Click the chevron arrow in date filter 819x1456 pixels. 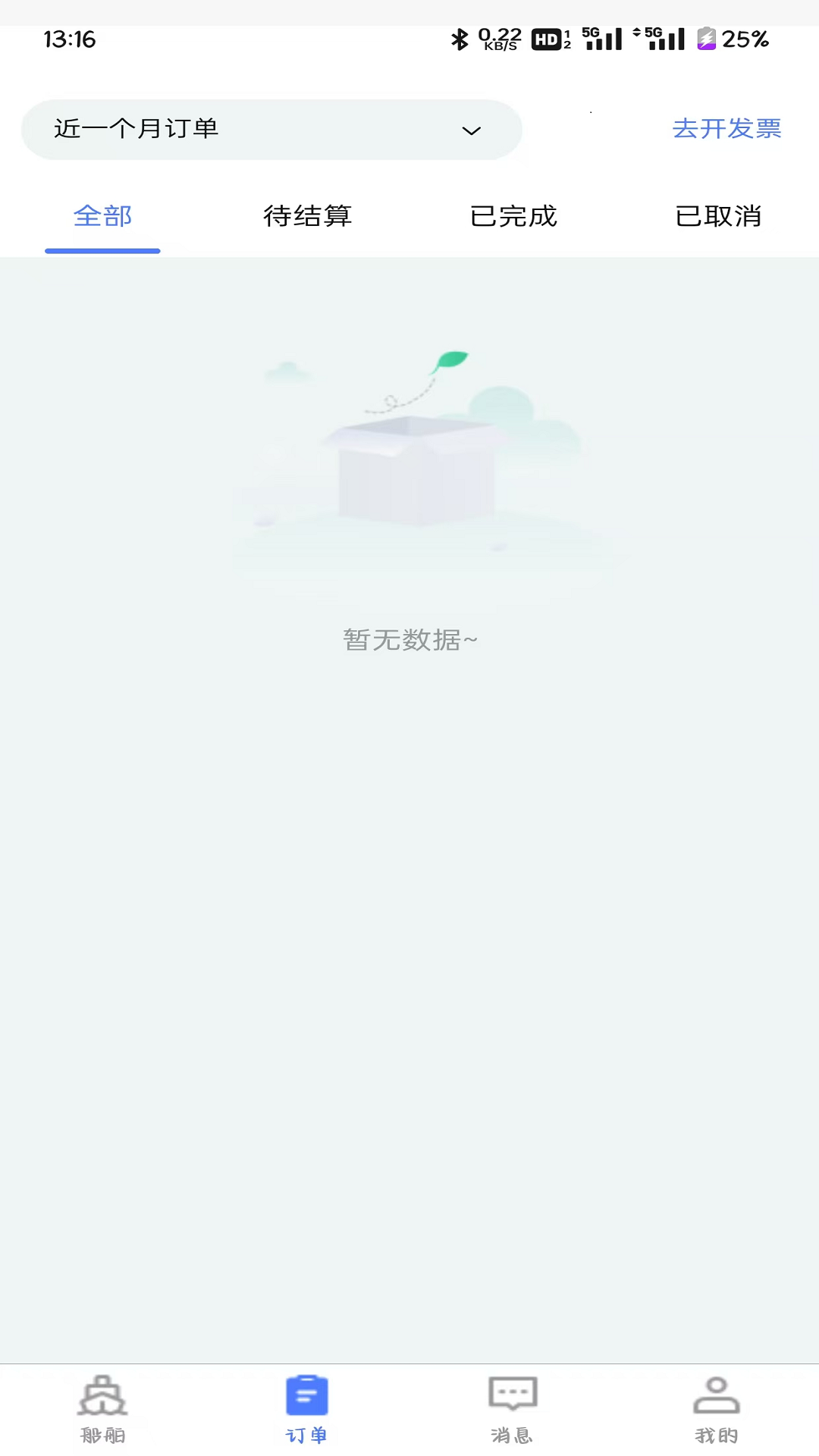(x=470, y=130)
